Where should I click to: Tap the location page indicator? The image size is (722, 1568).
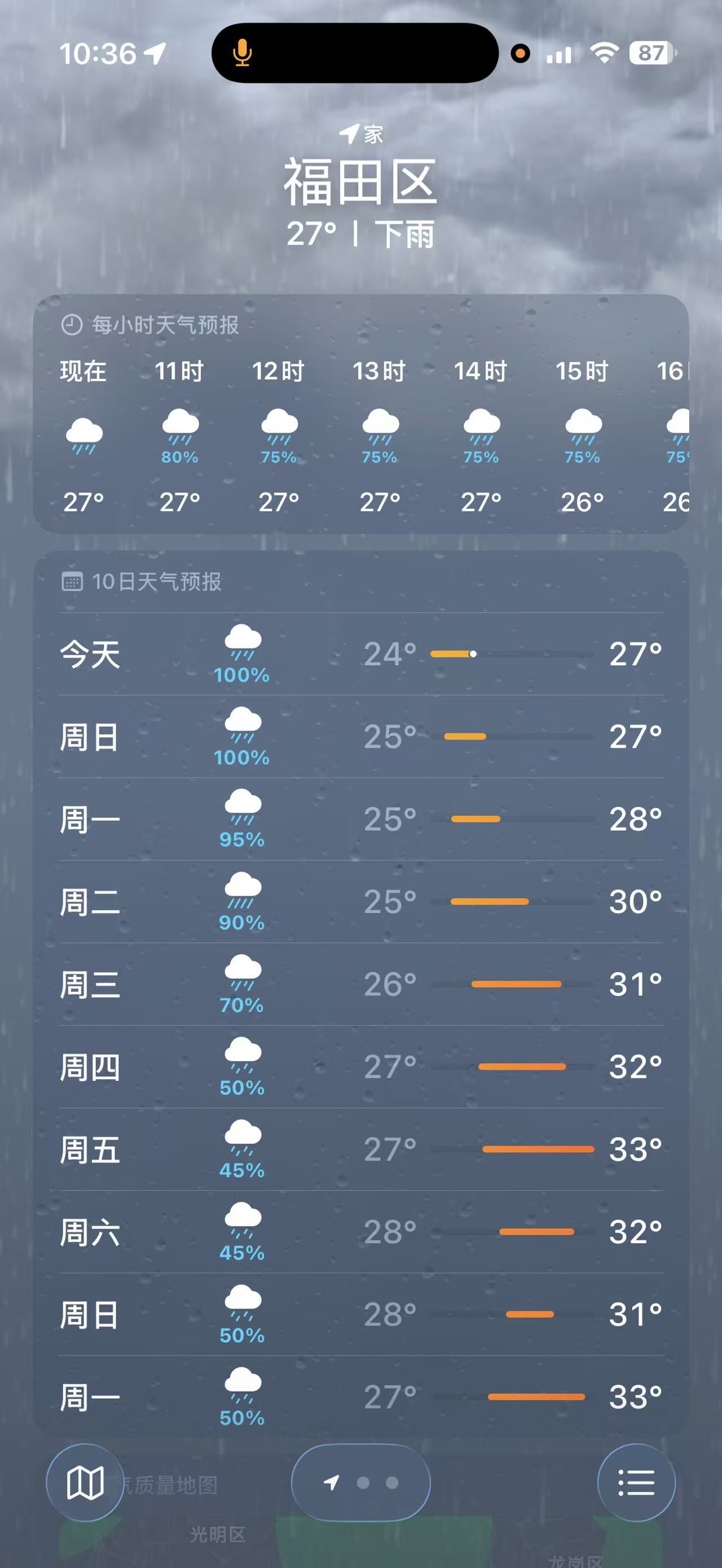tap(361, 1482)
